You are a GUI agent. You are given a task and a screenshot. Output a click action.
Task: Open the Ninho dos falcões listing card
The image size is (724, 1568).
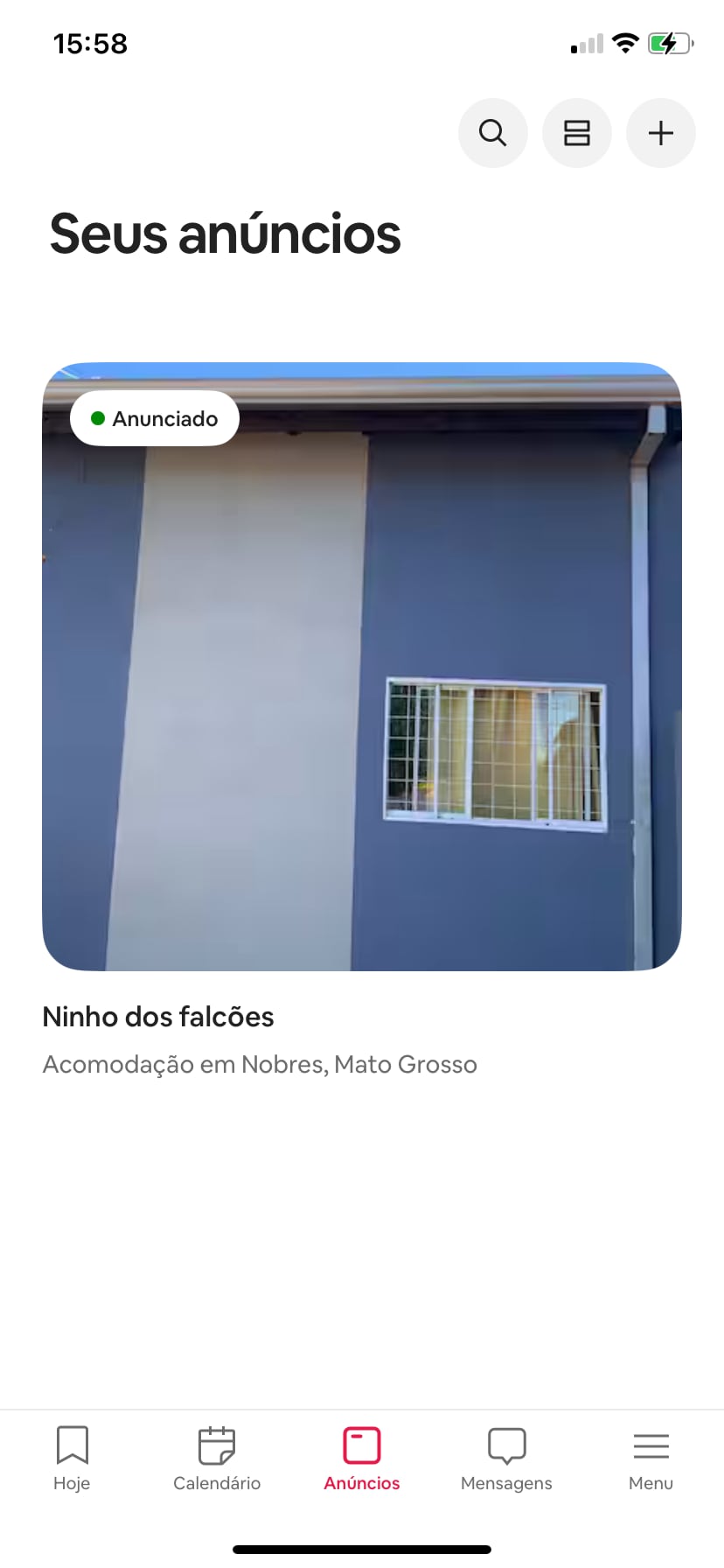coord(362,667)
